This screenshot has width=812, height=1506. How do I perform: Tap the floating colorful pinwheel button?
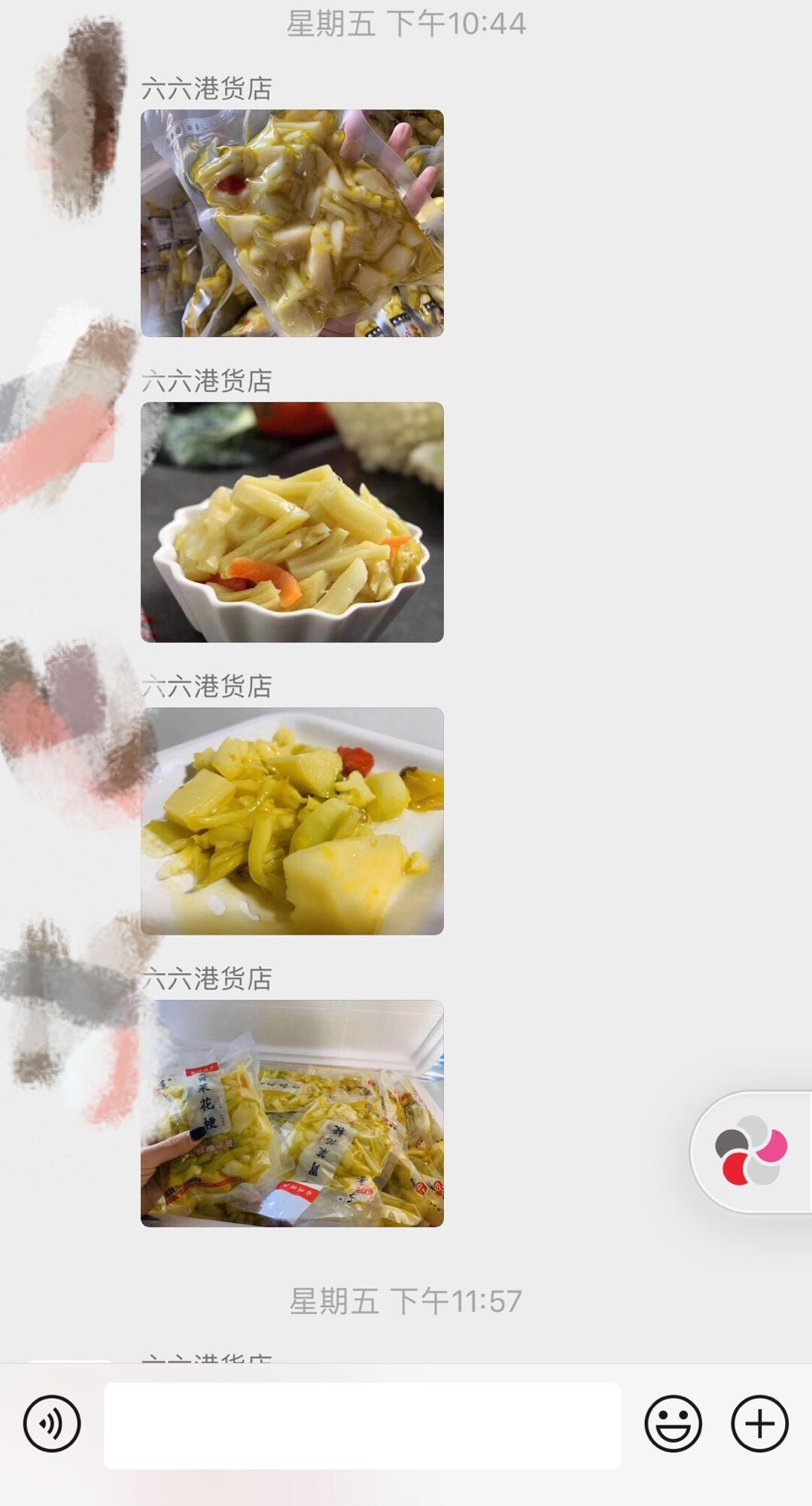click(x=751, y=1151)
